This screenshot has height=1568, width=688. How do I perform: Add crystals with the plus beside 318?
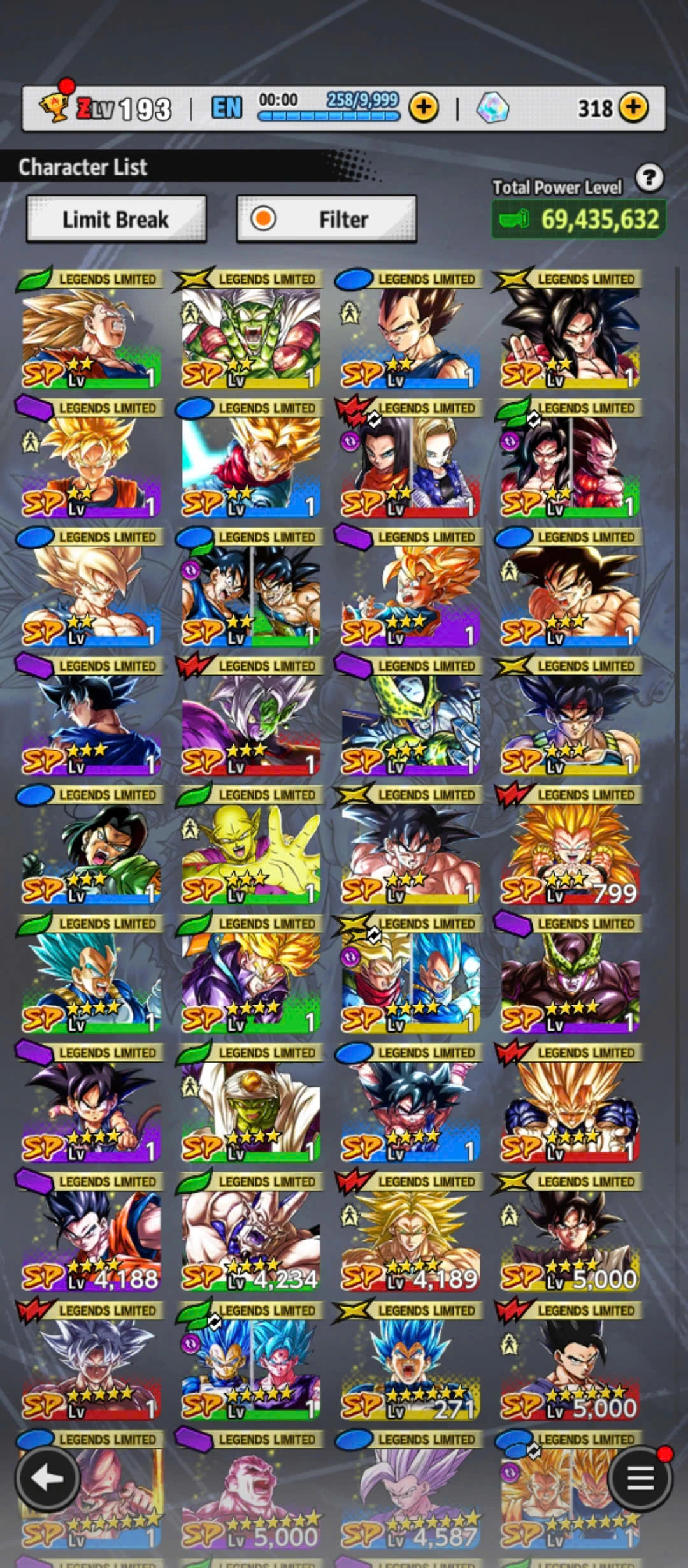633,108
